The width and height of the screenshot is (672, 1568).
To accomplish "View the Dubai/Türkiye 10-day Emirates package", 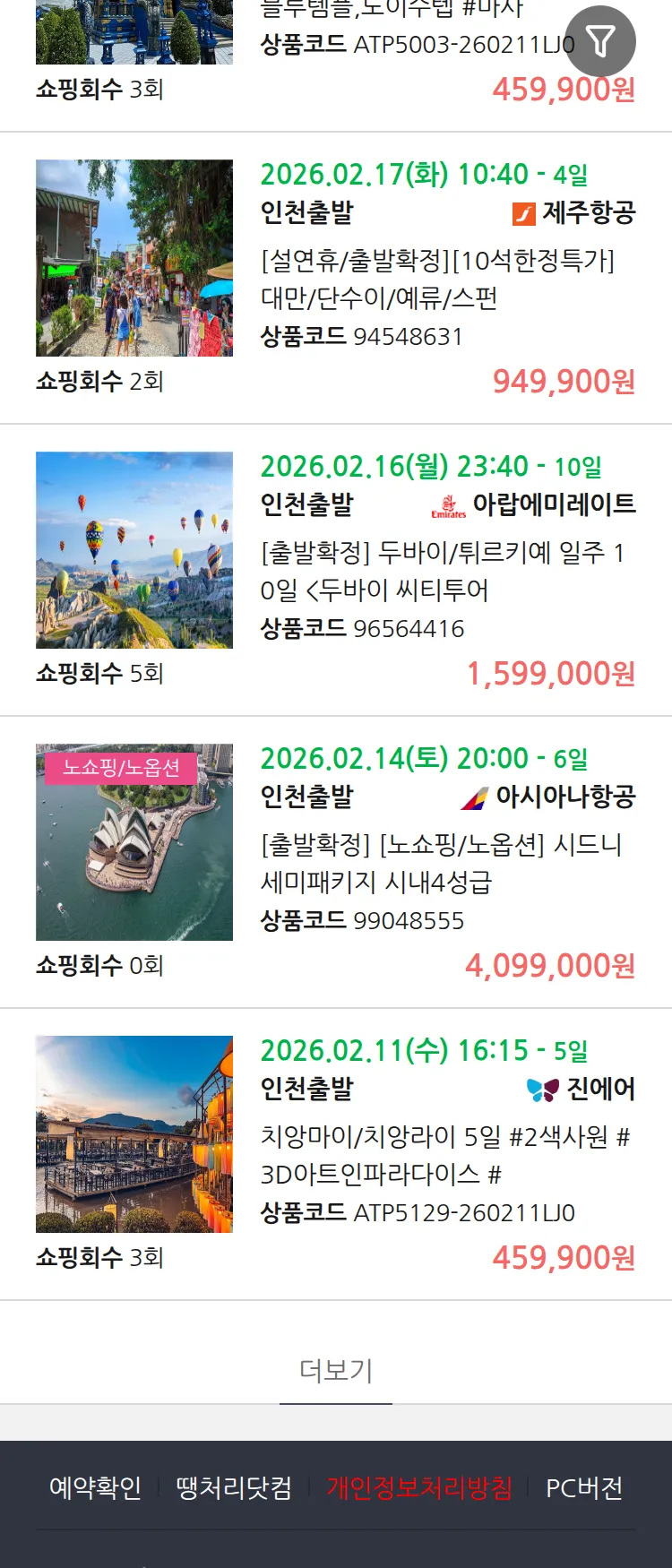I will point(443,571).
